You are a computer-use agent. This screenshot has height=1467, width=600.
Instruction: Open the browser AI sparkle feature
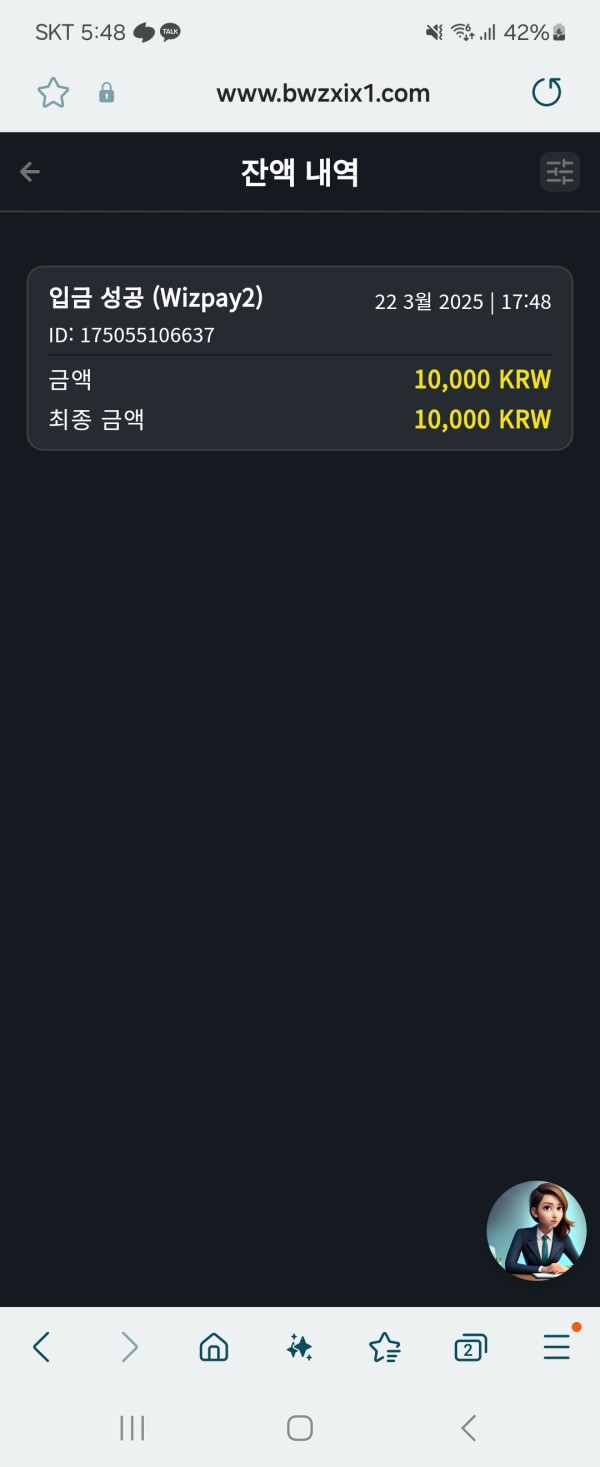[x=299, y=1348]
